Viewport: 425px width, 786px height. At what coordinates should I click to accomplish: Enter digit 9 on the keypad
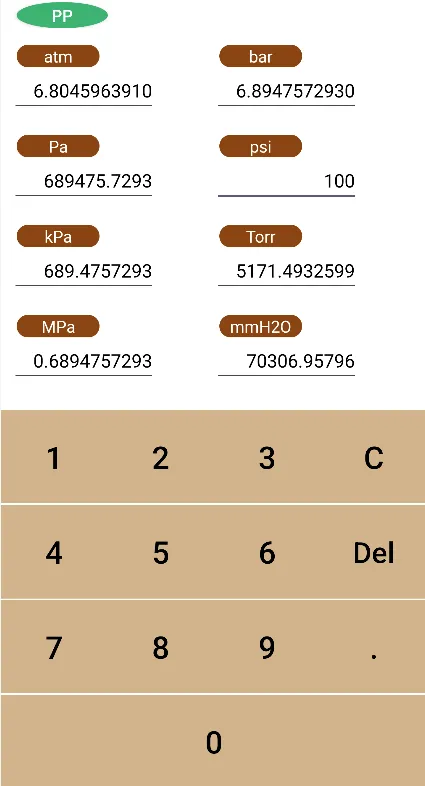tap(267, 647)
